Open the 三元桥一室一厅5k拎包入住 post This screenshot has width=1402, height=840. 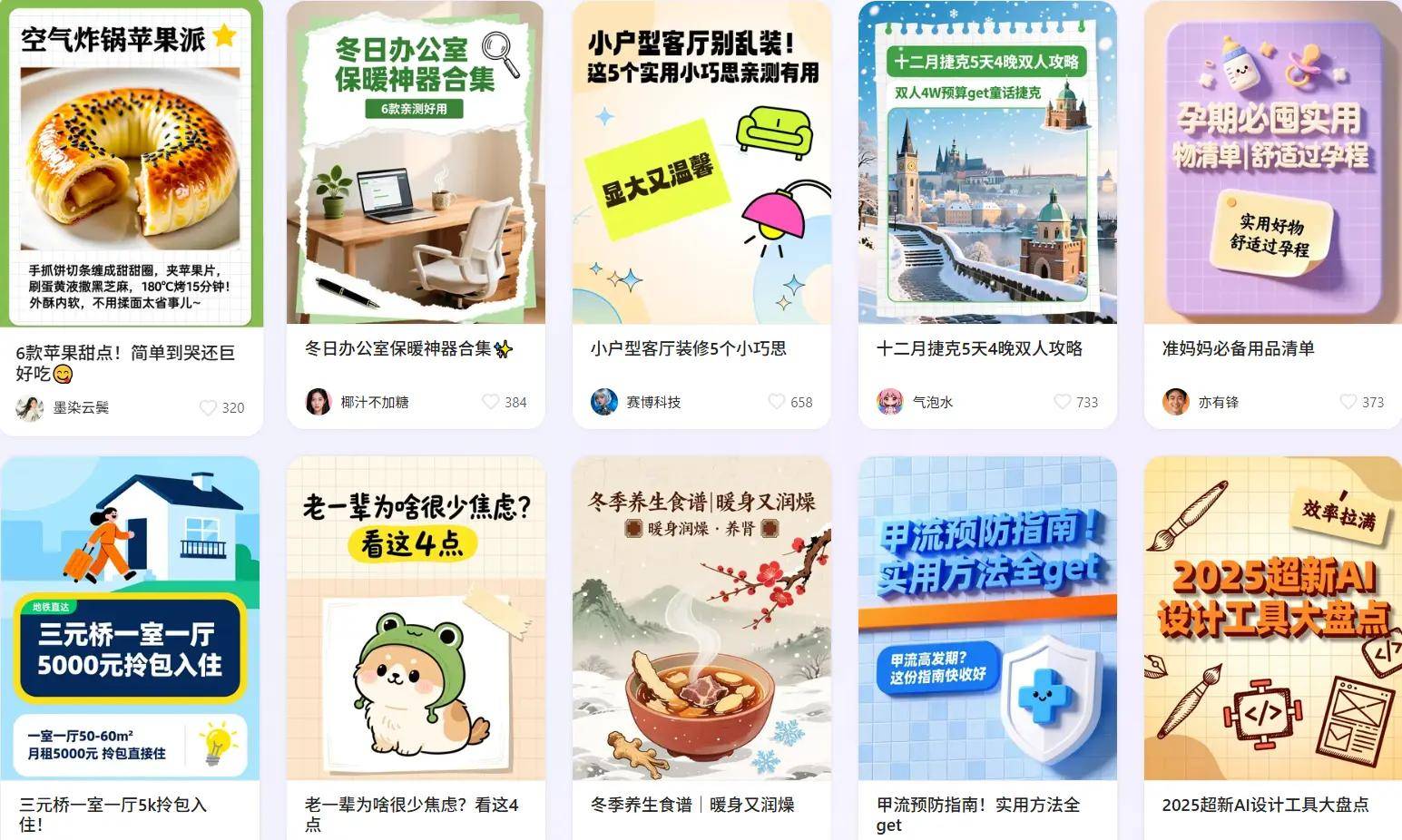point(130,619)
